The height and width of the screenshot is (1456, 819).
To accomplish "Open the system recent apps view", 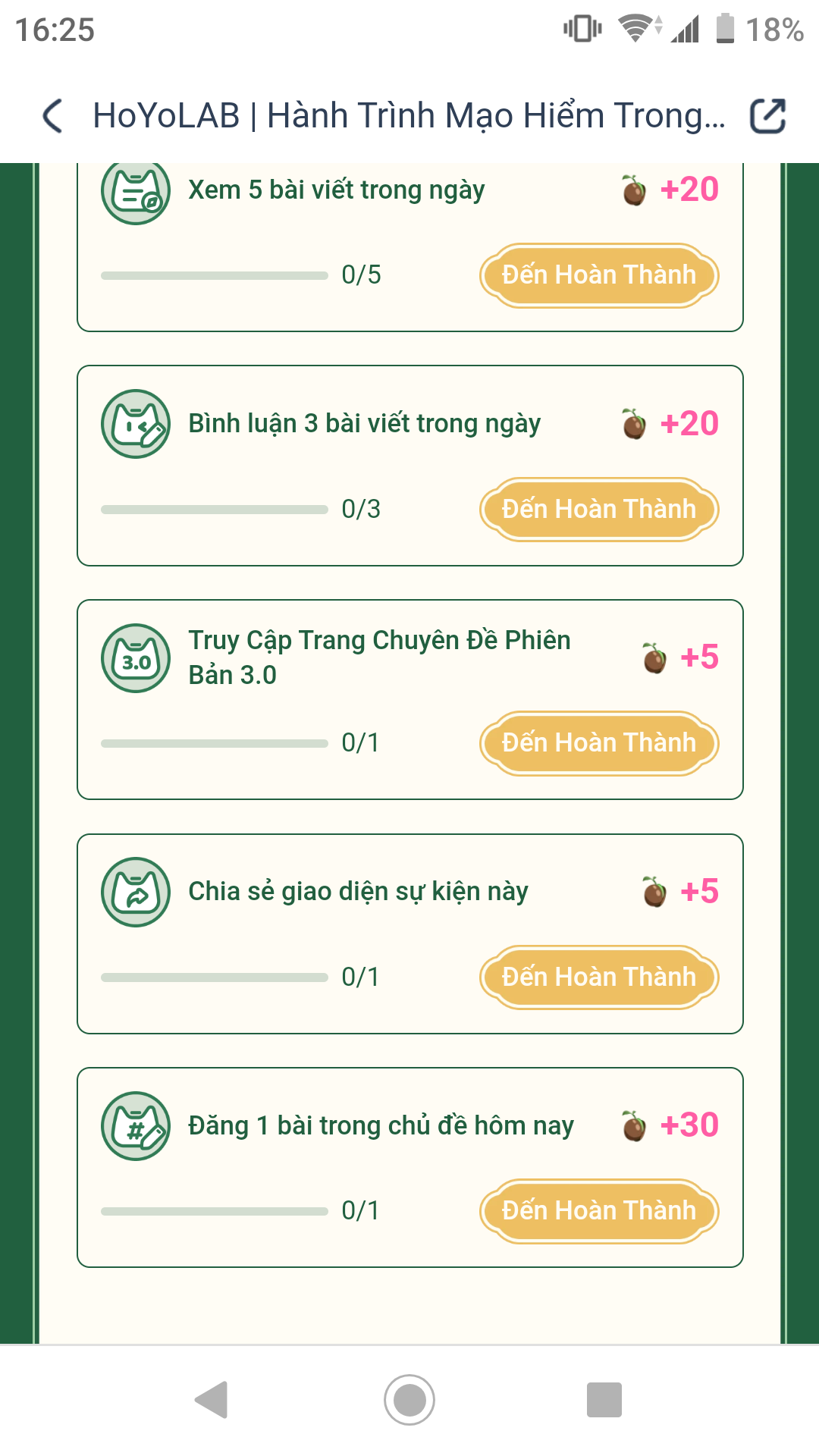I will 604,1399.
